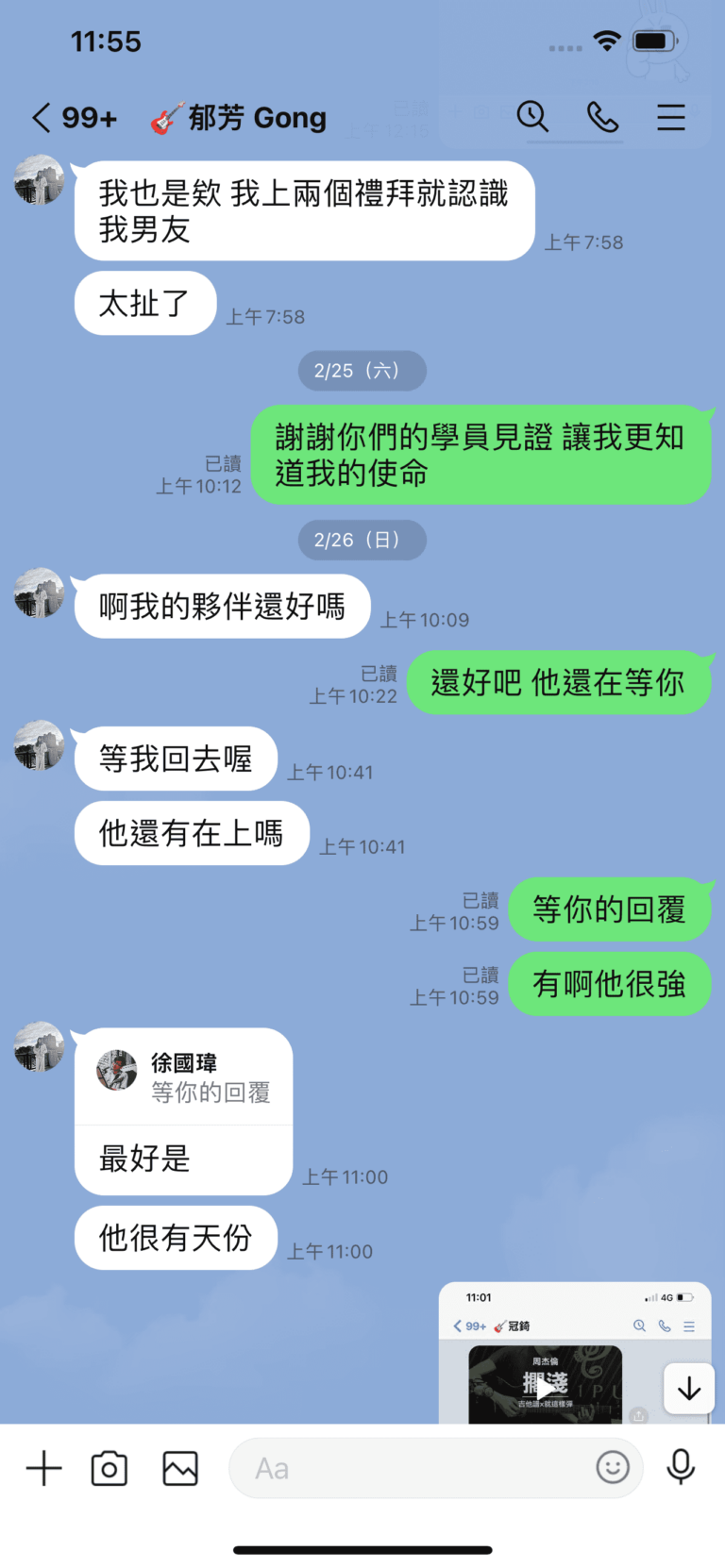Open the camera to take a photo
This screenshot has width=725, height=1568.
[110, 1468]
